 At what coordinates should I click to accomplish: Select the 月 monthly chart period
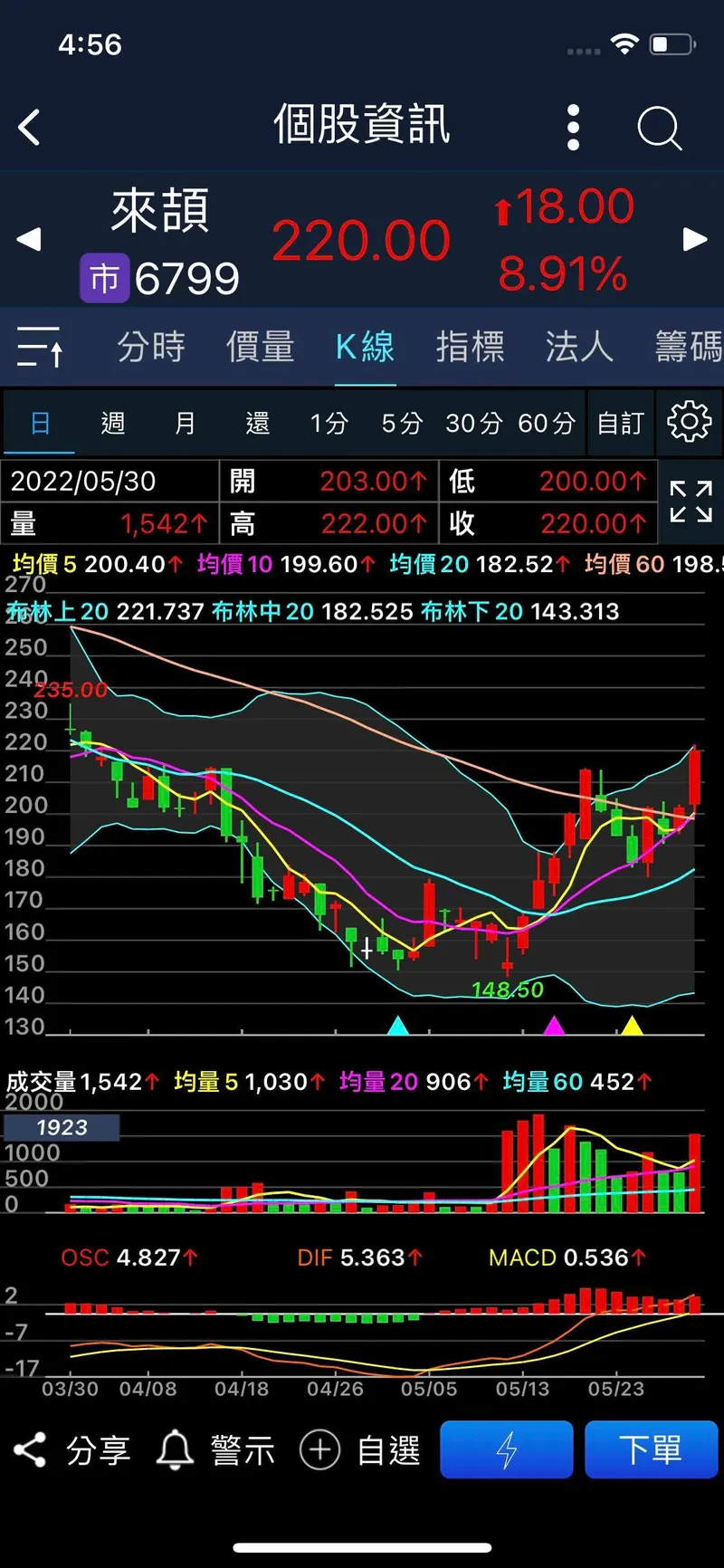pyautogui.click(x=185, y=423)
